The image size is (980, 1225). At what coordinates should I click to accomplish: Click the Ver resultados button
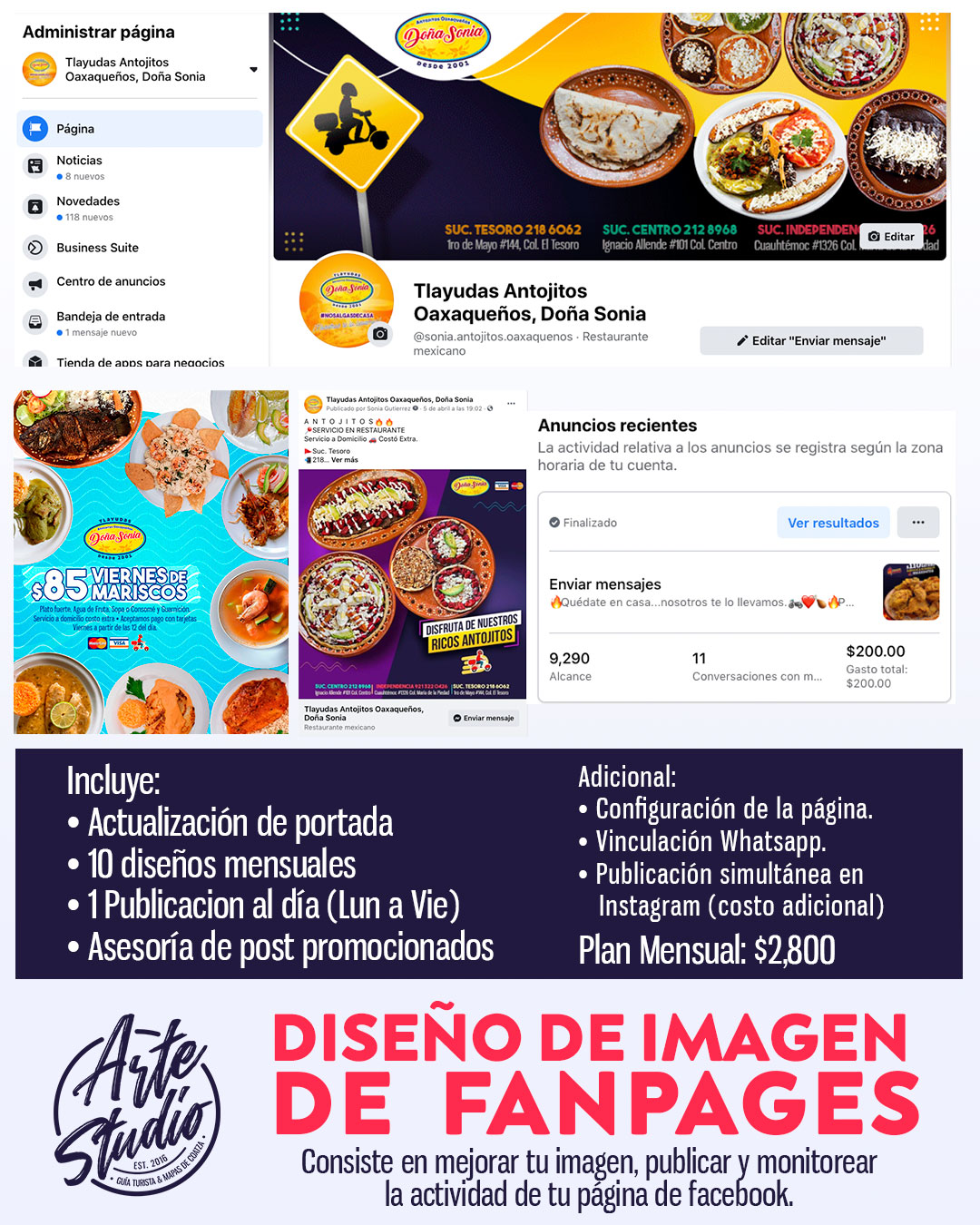pyautogui.click(x=833, y=522)
